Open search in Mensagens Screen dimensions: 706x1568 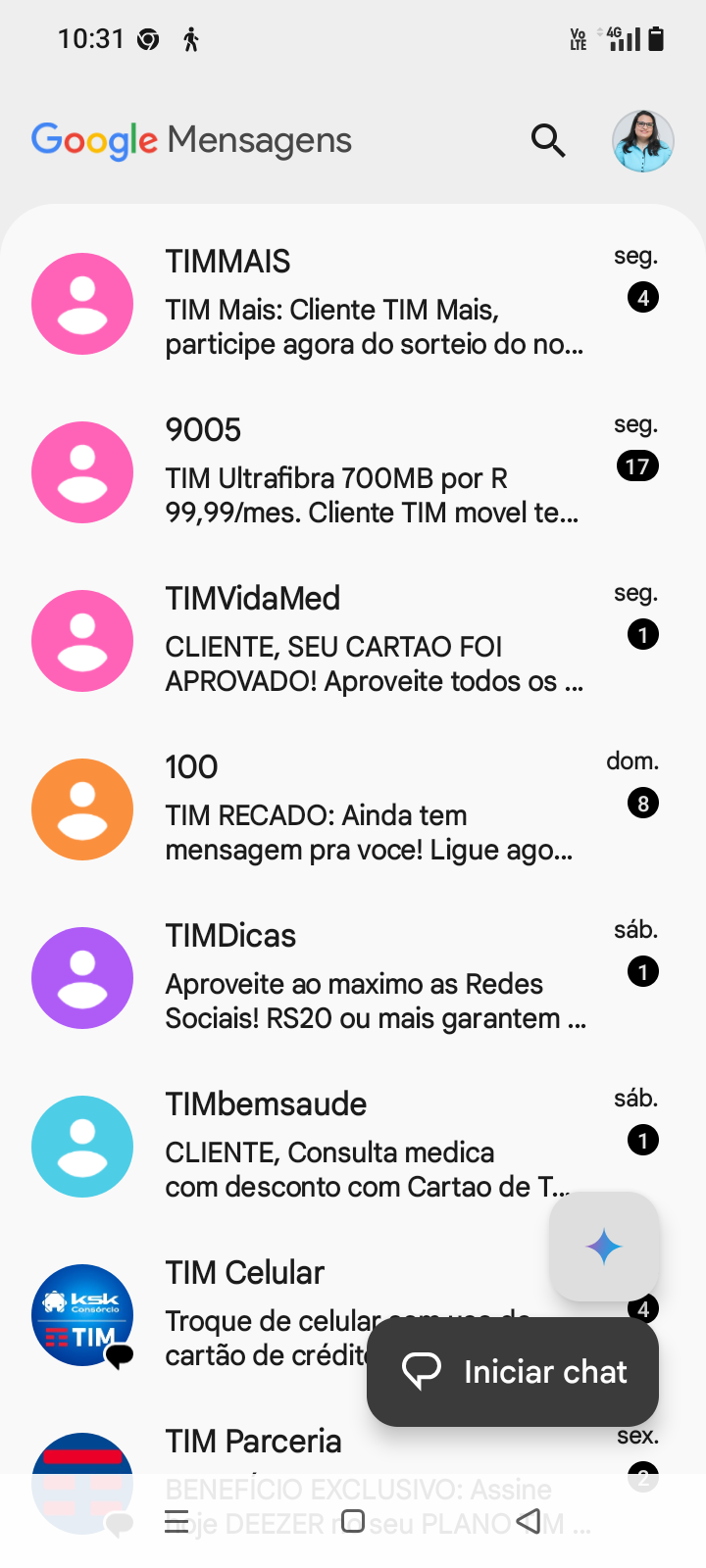[548, 141]
